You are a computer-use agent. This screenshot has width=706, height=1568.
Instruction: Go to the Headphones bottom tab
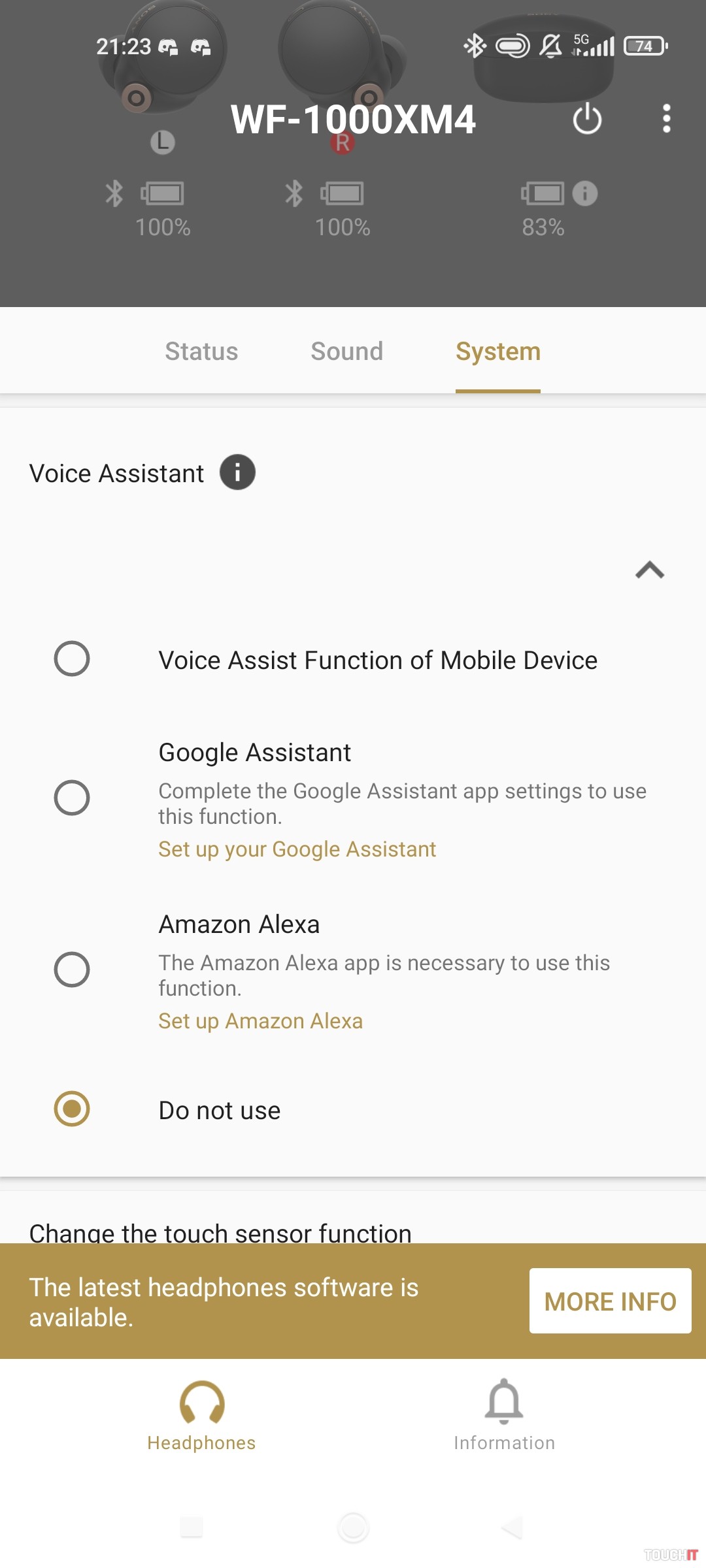(x=201, y=1414)
